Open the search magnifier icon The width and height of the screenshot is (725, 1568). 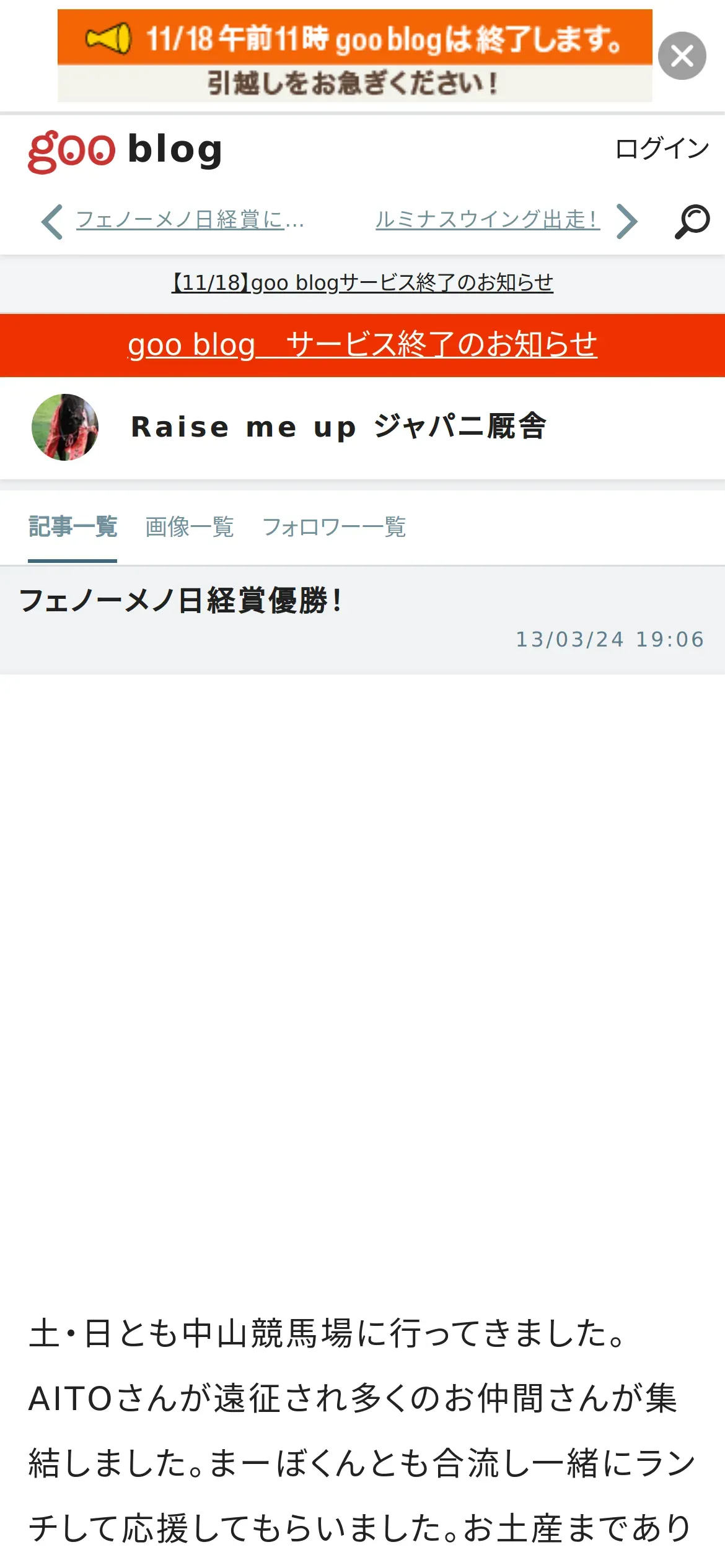tap(692, 221)
